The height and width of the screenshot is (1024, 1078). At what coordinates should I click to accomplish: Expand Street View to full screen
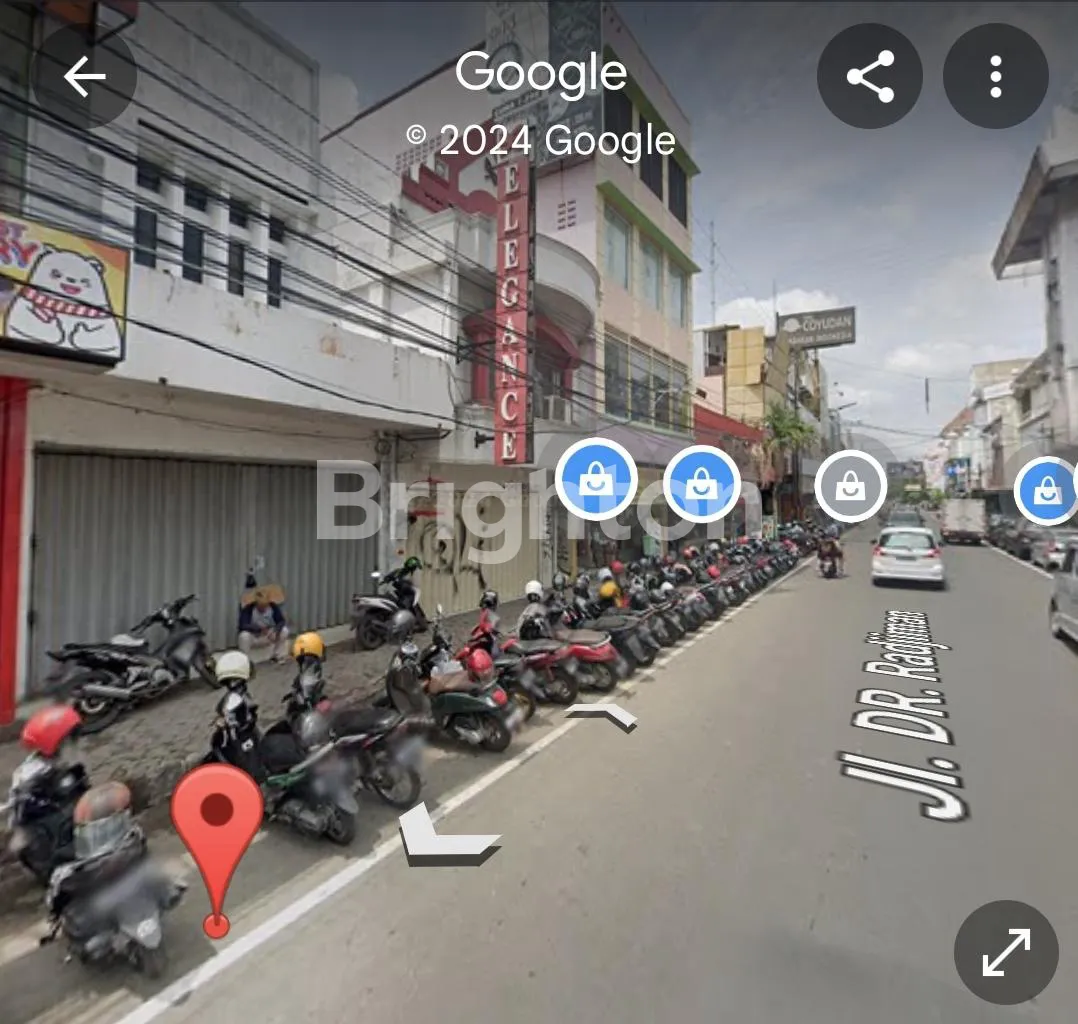1005,951
